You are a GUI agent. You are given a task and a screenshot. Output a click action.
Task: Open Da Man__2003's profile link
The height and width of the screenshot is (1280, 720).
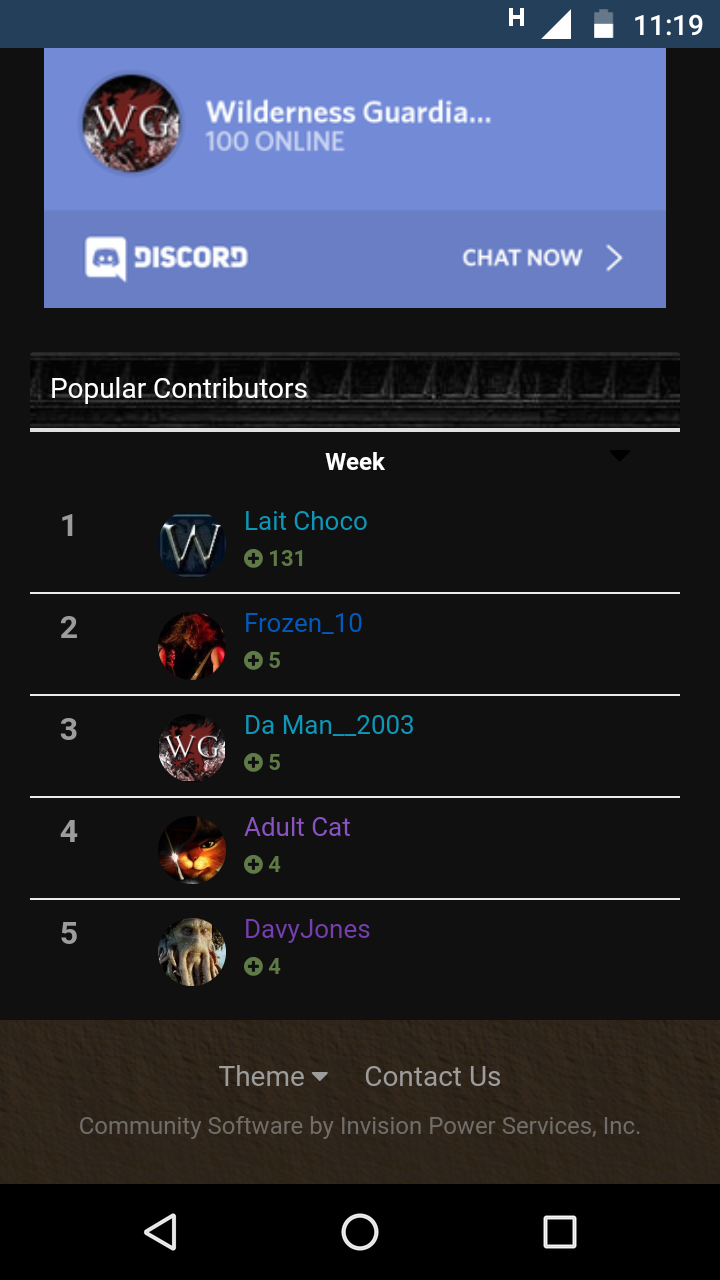click(x=329, y=725)
